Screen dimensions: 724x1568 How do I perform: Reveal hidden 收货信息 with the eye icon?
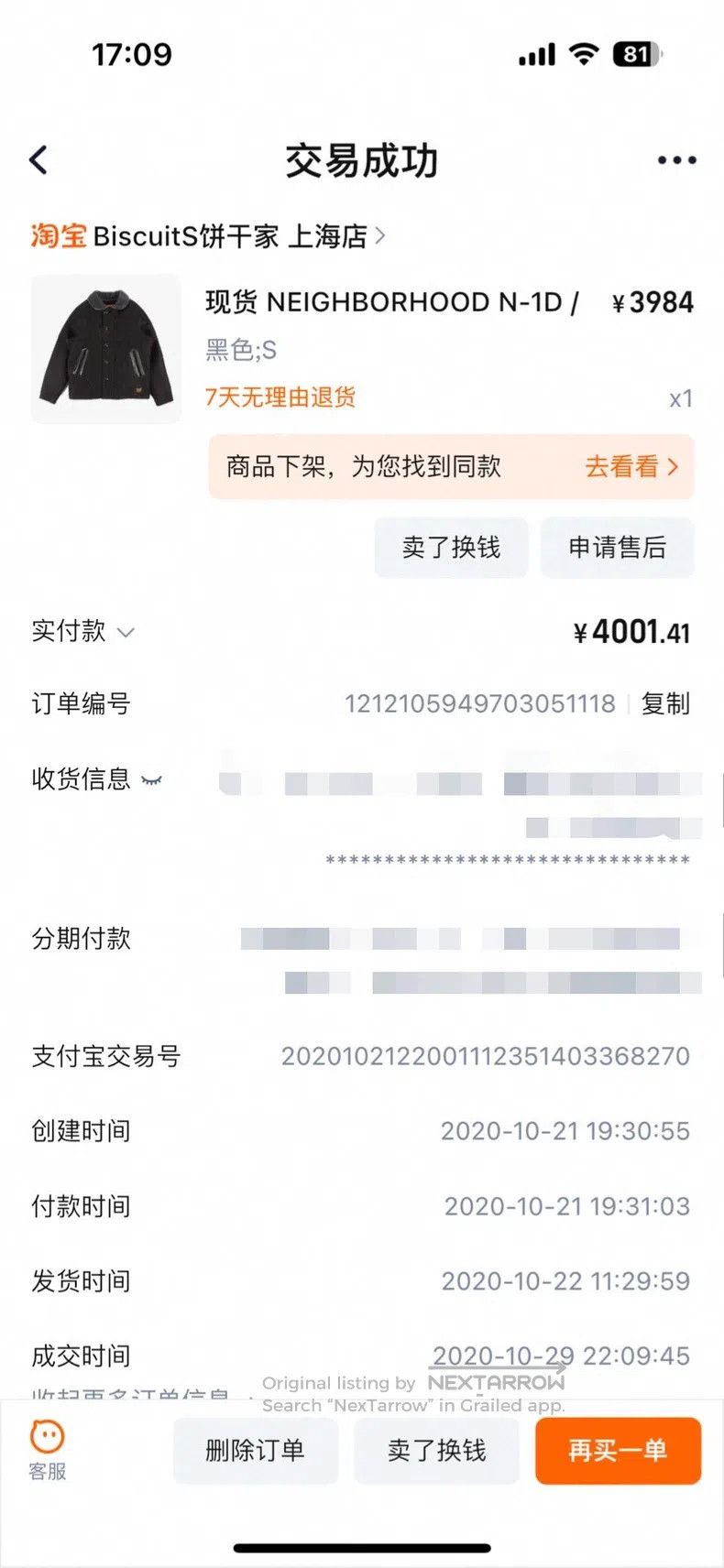(152, 780)
